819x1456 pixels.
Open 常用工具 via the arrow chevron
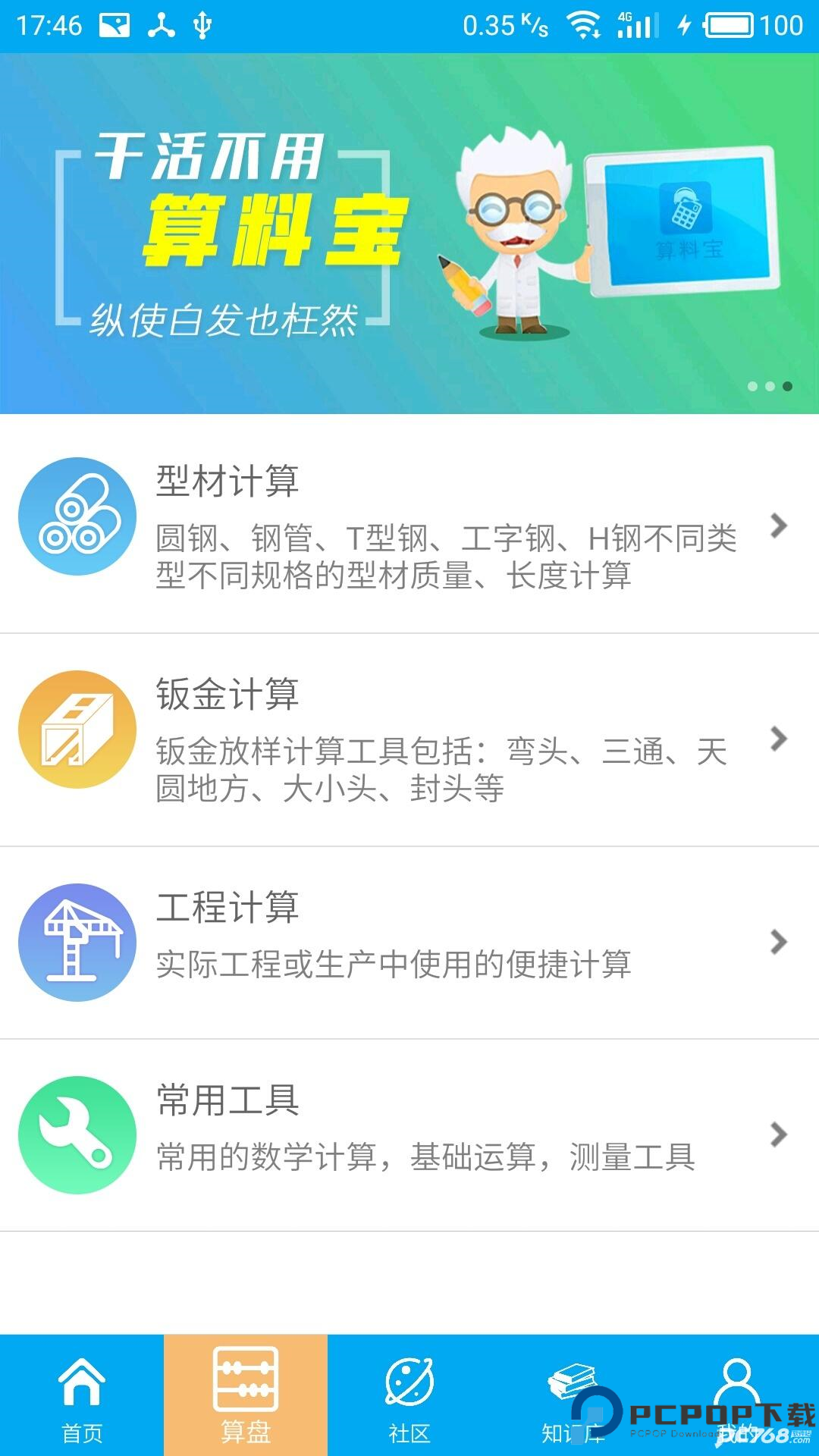[777, 1135]
